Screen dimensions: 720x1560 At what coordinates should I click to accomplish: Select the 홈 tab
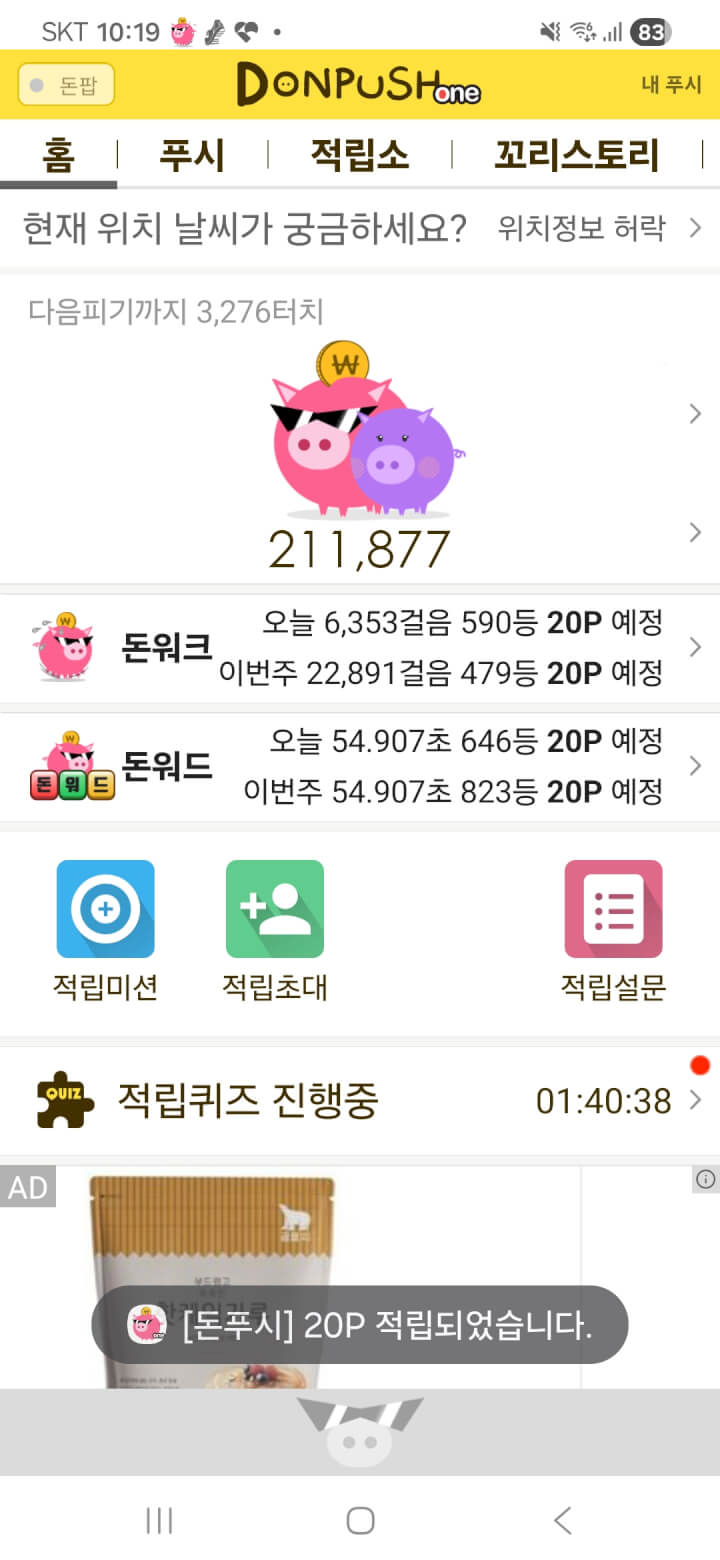58,156
